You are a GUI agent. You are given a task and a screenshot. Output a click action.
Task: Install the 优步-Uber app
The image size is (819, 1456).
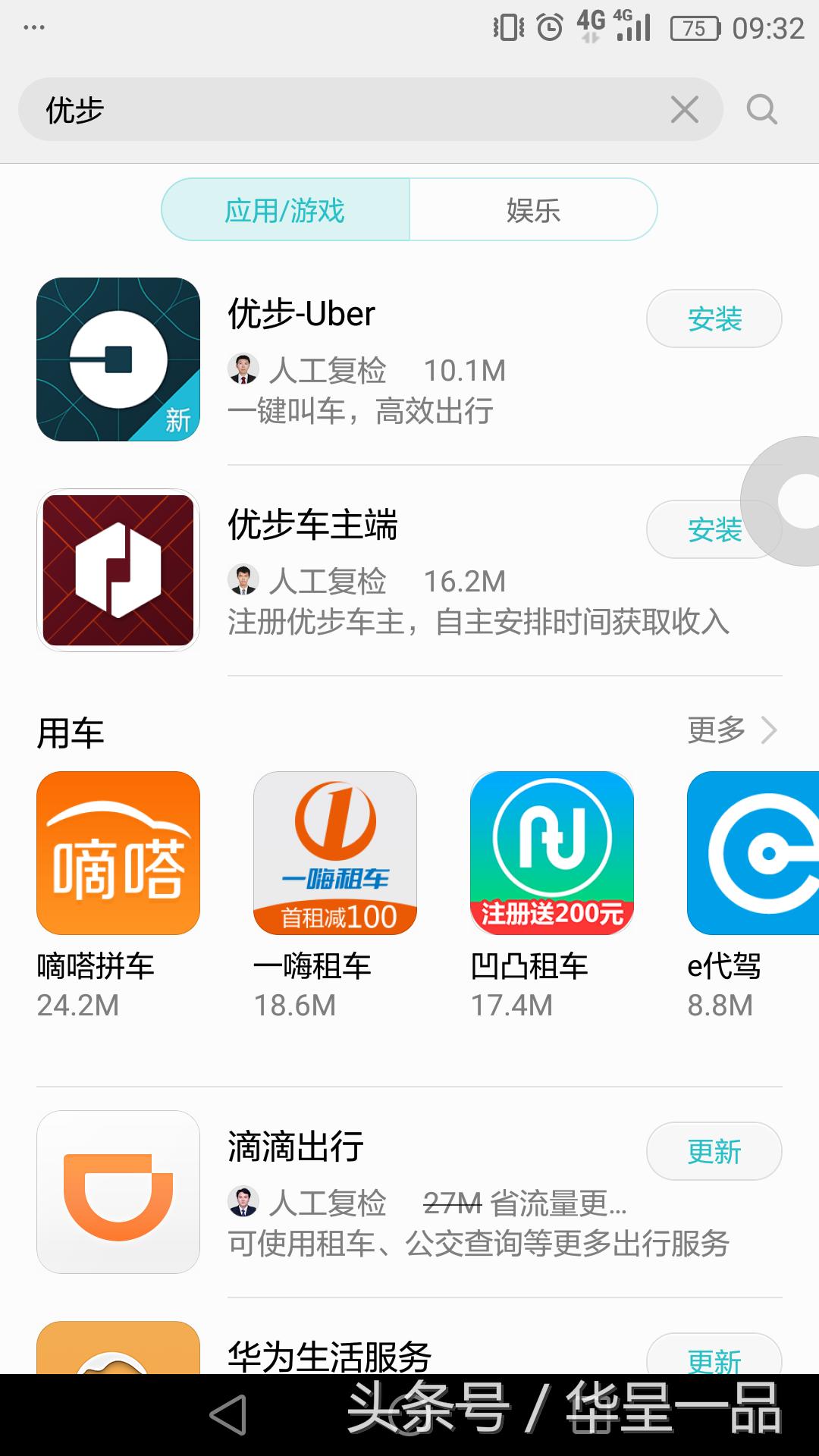click(x=714, y=319)
